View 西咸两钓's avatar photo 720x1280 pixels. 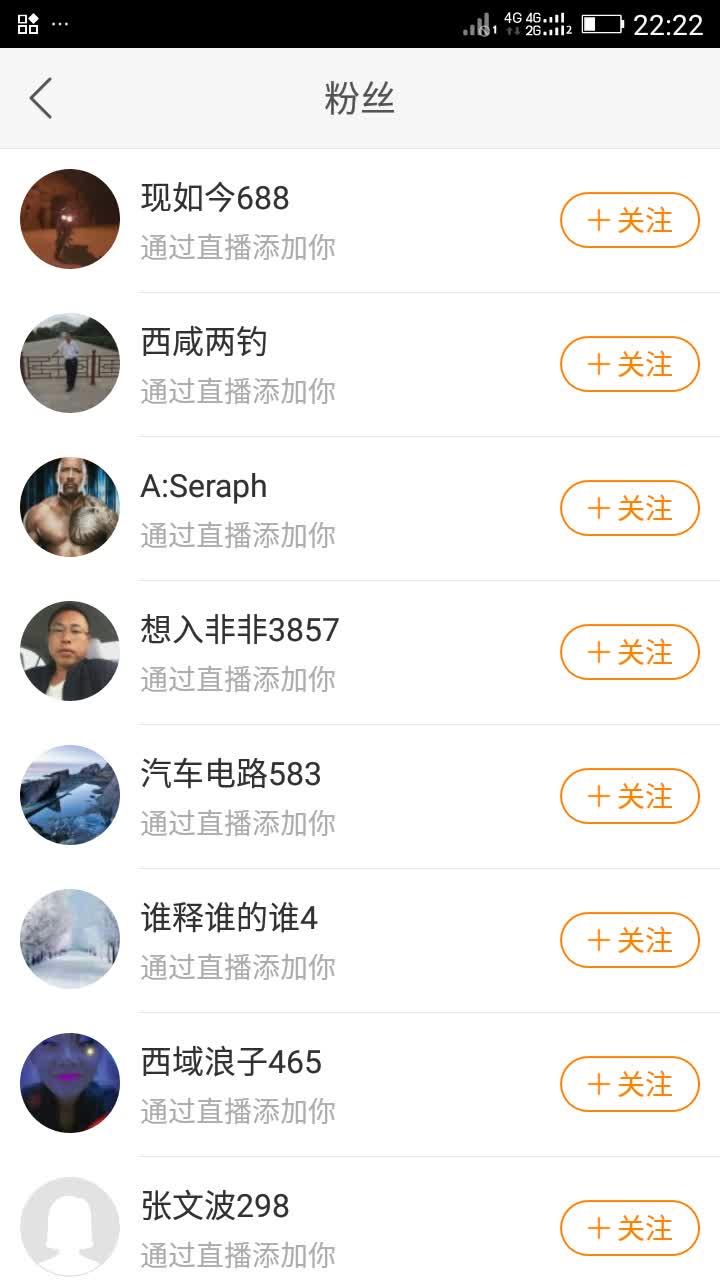point(69,363)
